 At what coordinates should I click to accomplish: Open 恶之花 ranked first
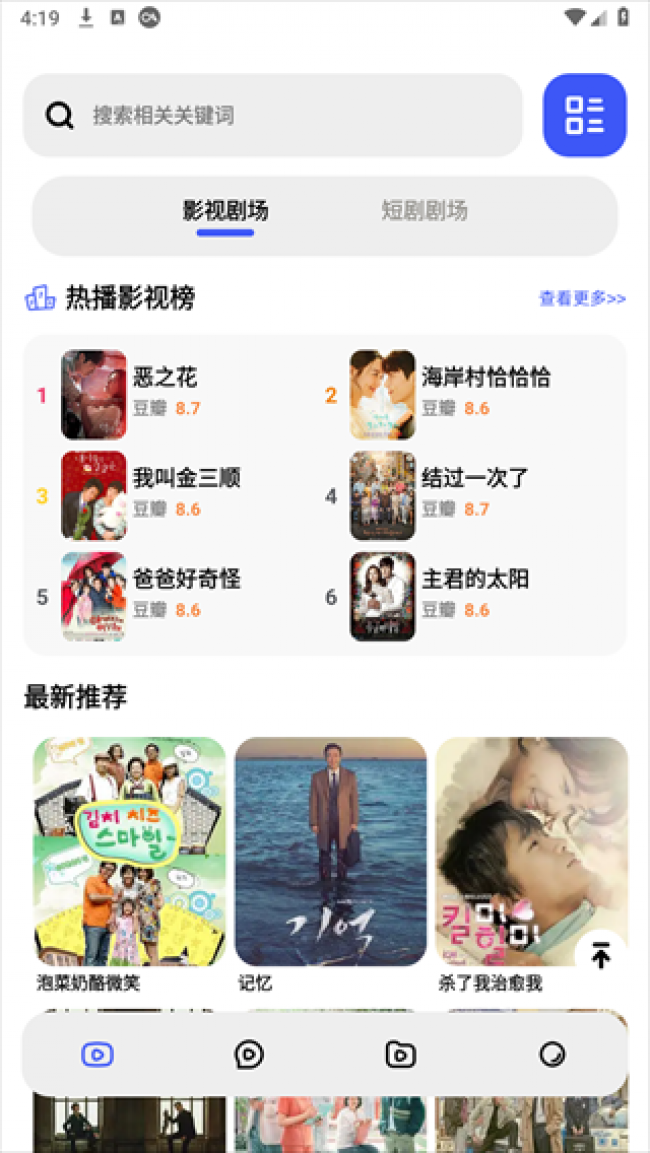pyautogui.click(x=165, y=378)
